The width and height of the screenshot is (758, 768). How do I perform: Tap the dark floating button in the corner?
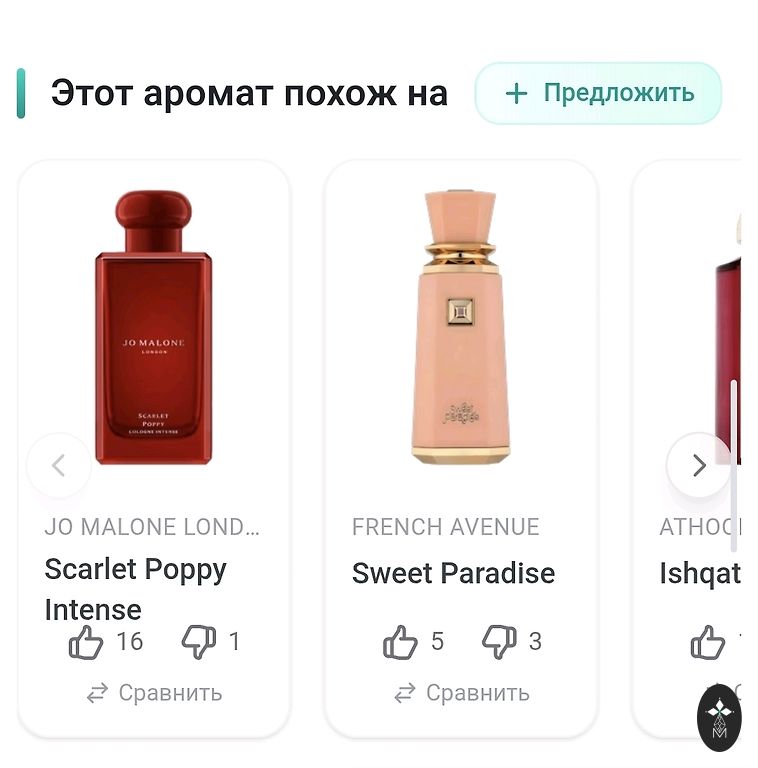pos(719,717)
